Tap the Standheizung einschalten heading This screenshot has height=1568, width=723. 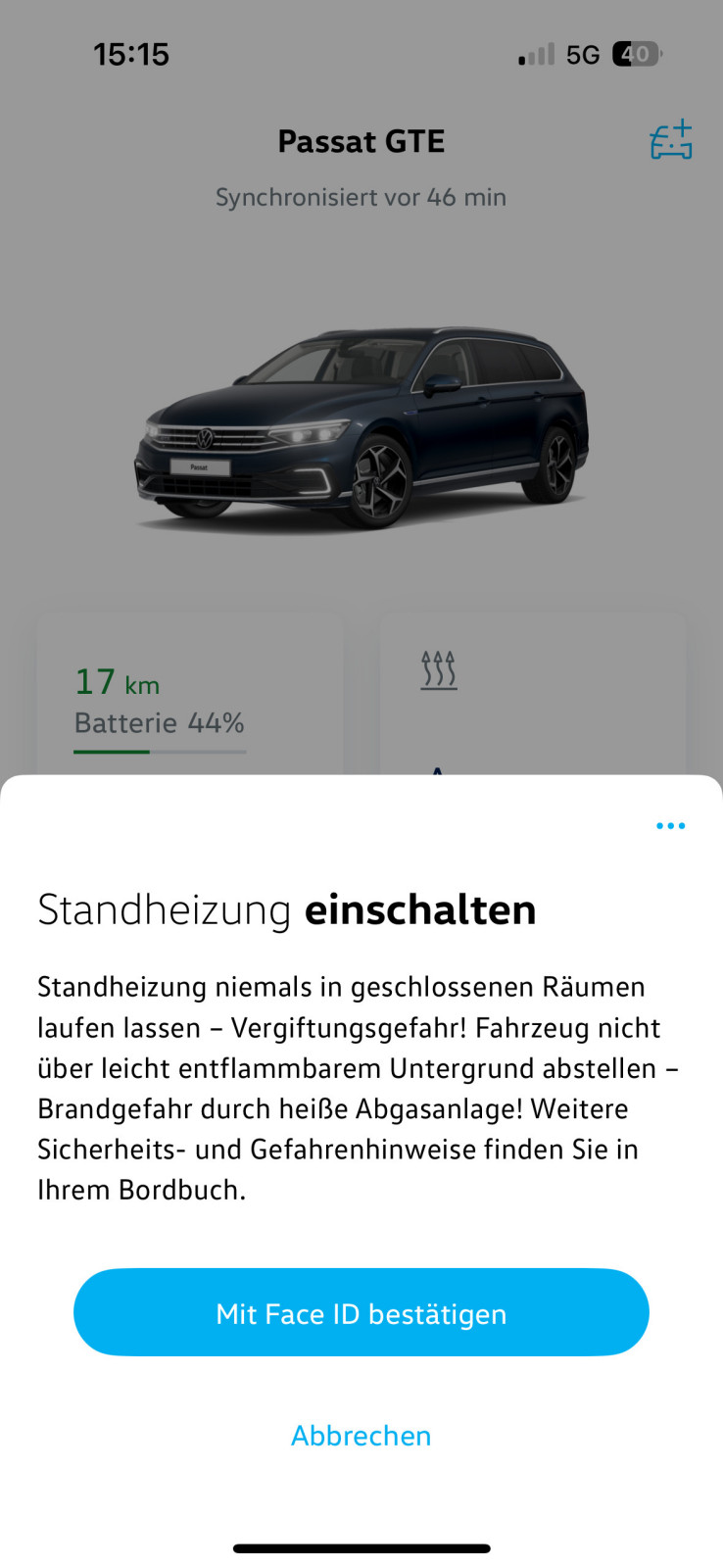pyautogui.click(x=286, y=908)
